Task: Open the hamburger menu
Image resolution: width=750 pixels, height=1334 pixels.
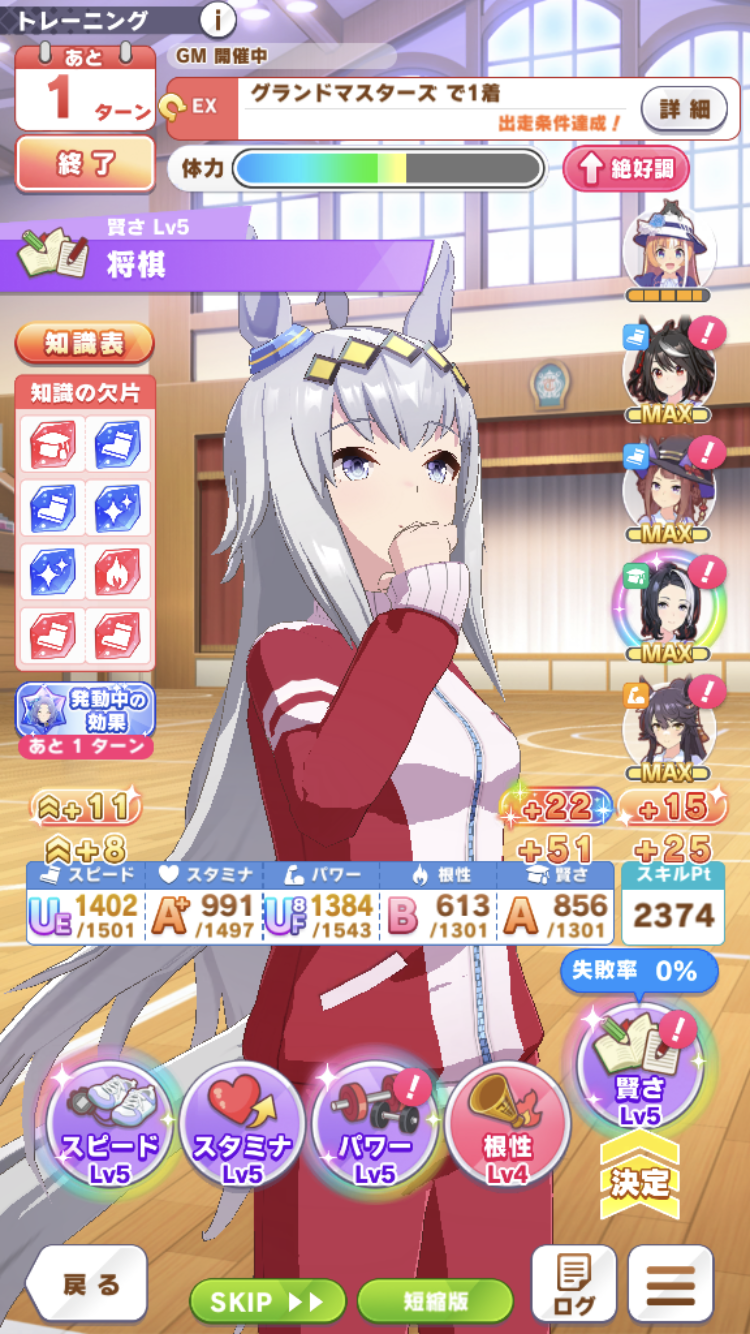Action: pos(670,1284)
